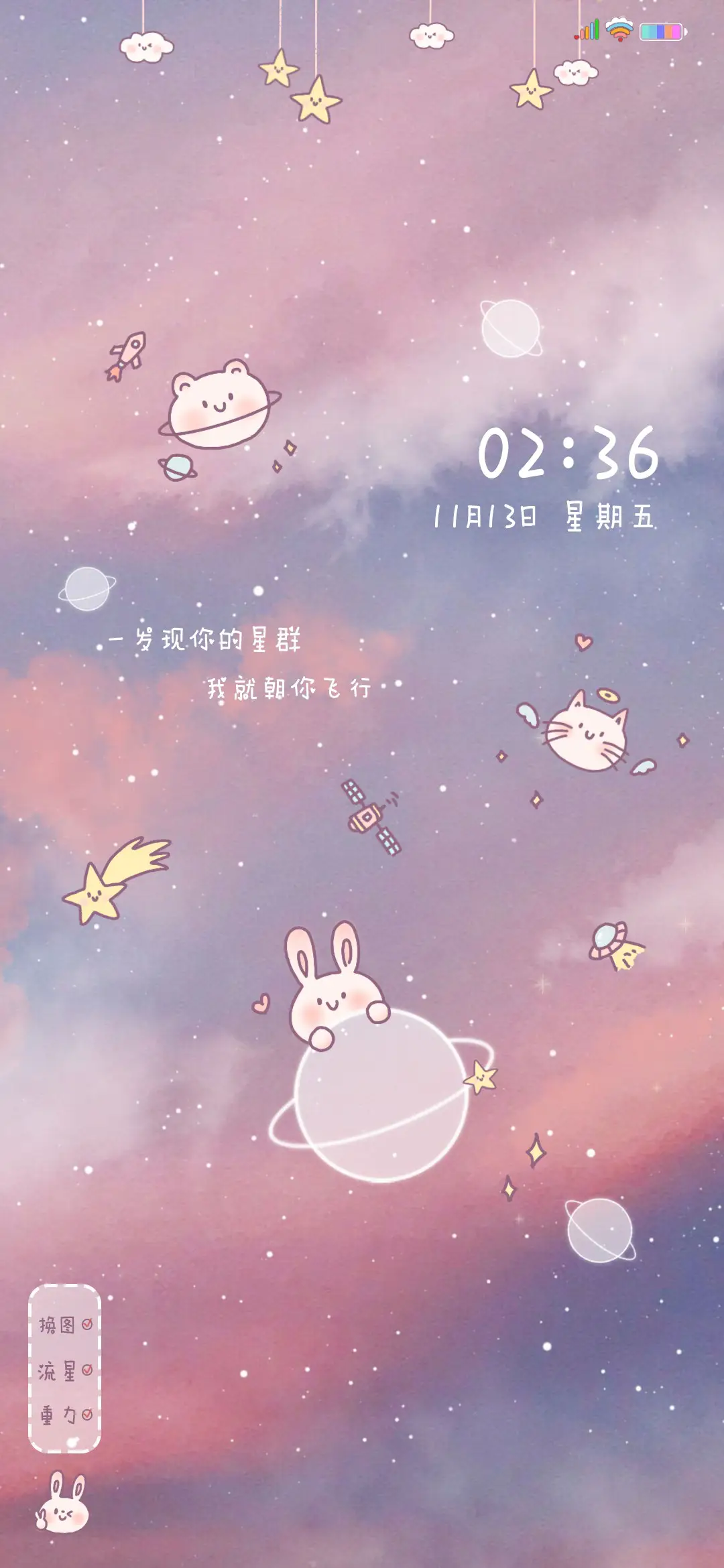This screenshot has width=724, height=1568.
Task: Tap the multicolored battery indicator
Action: (x=662, y=30)
